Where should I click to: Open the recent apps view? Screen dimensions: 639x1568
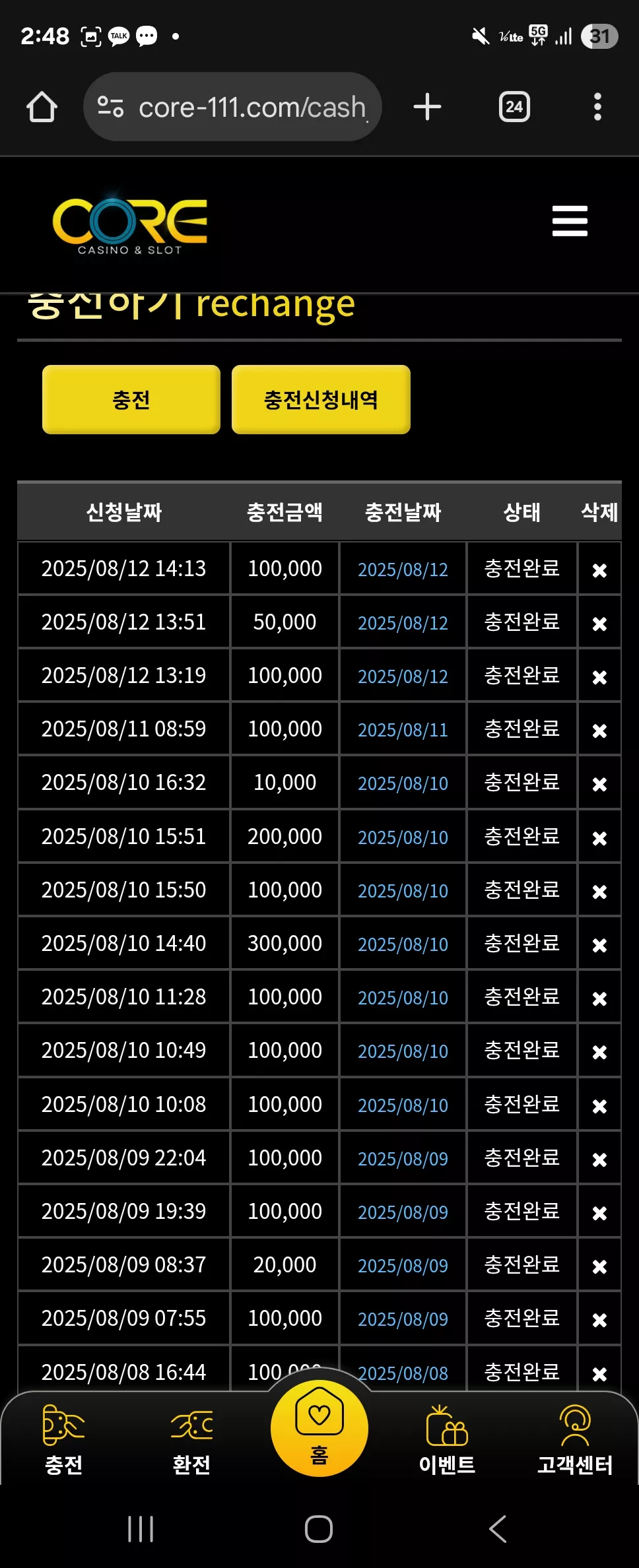(141, 1528)
